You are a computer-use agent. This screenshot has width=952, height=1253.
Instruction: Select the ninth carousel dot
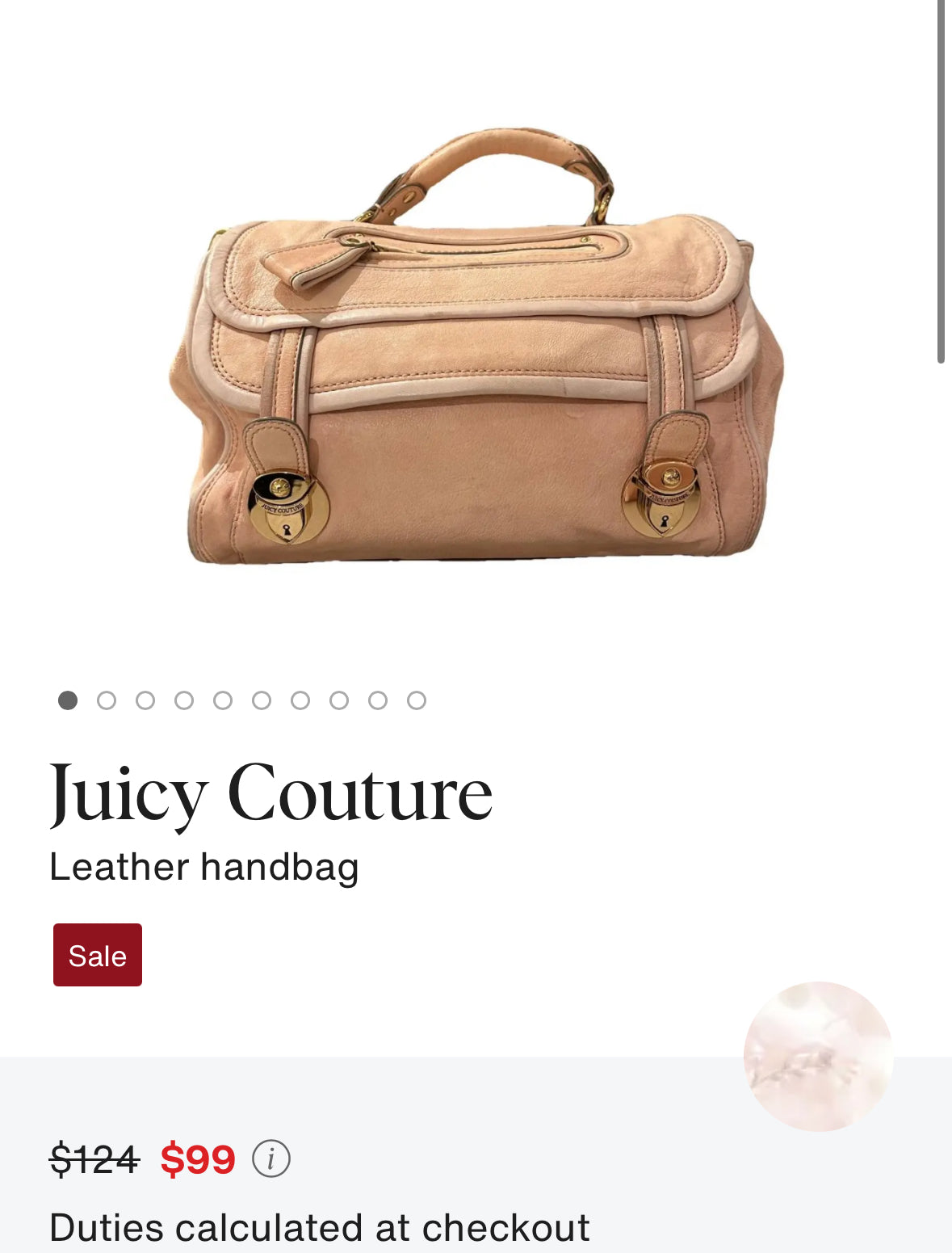(378, 700)
